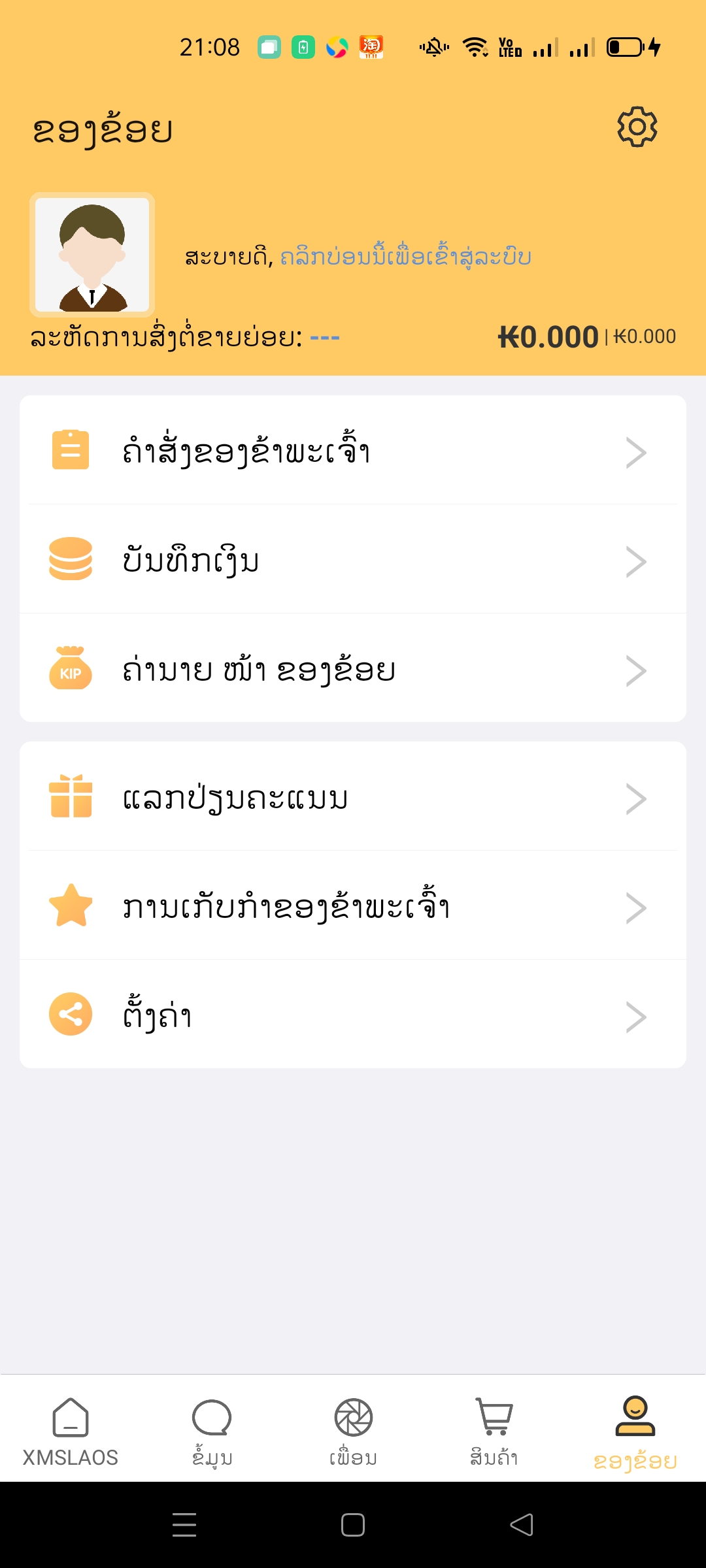Image resolution: width=706 pixels, height=1568 pixels.
Task: Switch to the XMSLAOS home tab
Action: tap(71, 1431)
